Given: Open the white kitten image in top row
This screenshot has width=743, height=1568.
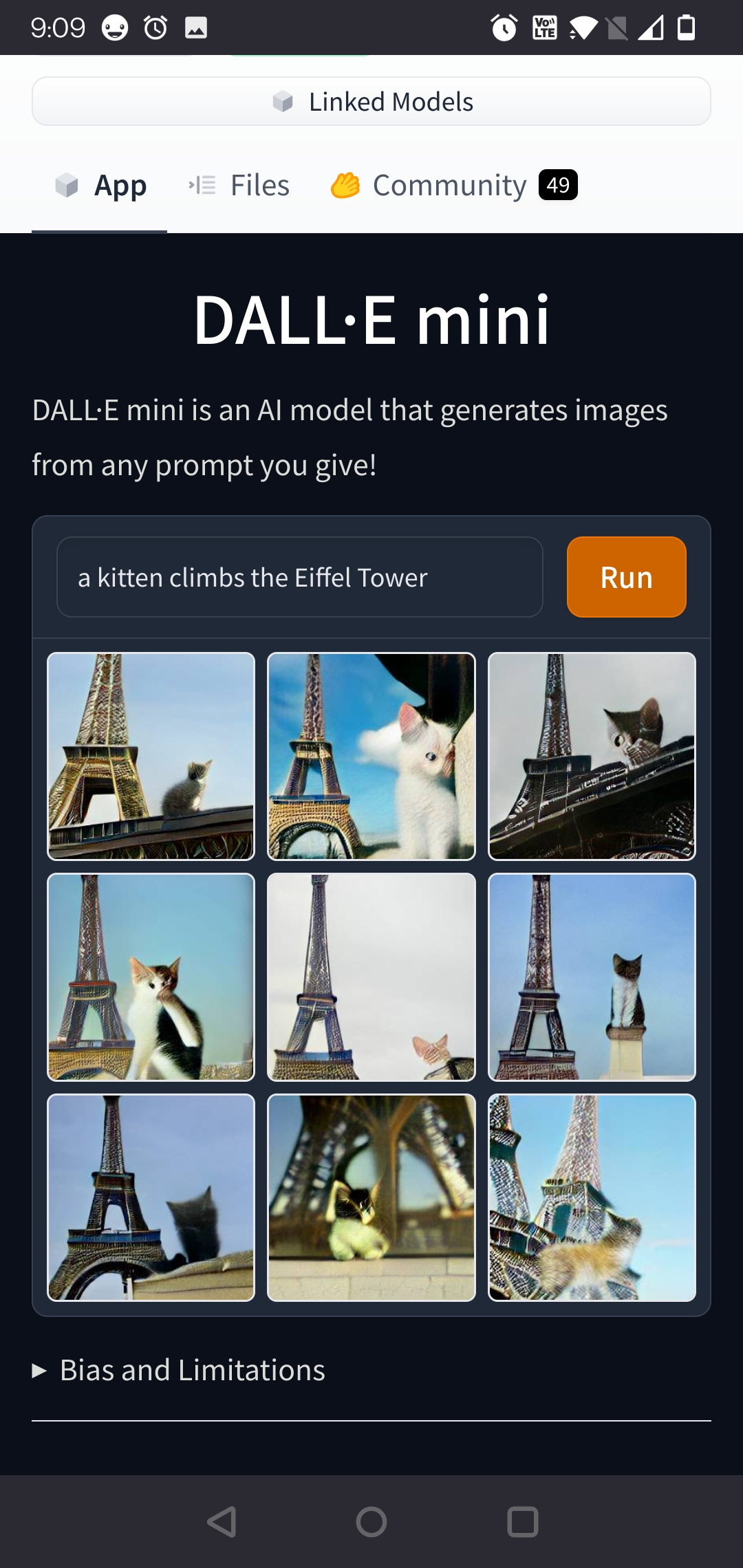Looking at the screenshot, I should tap(371, 756).
